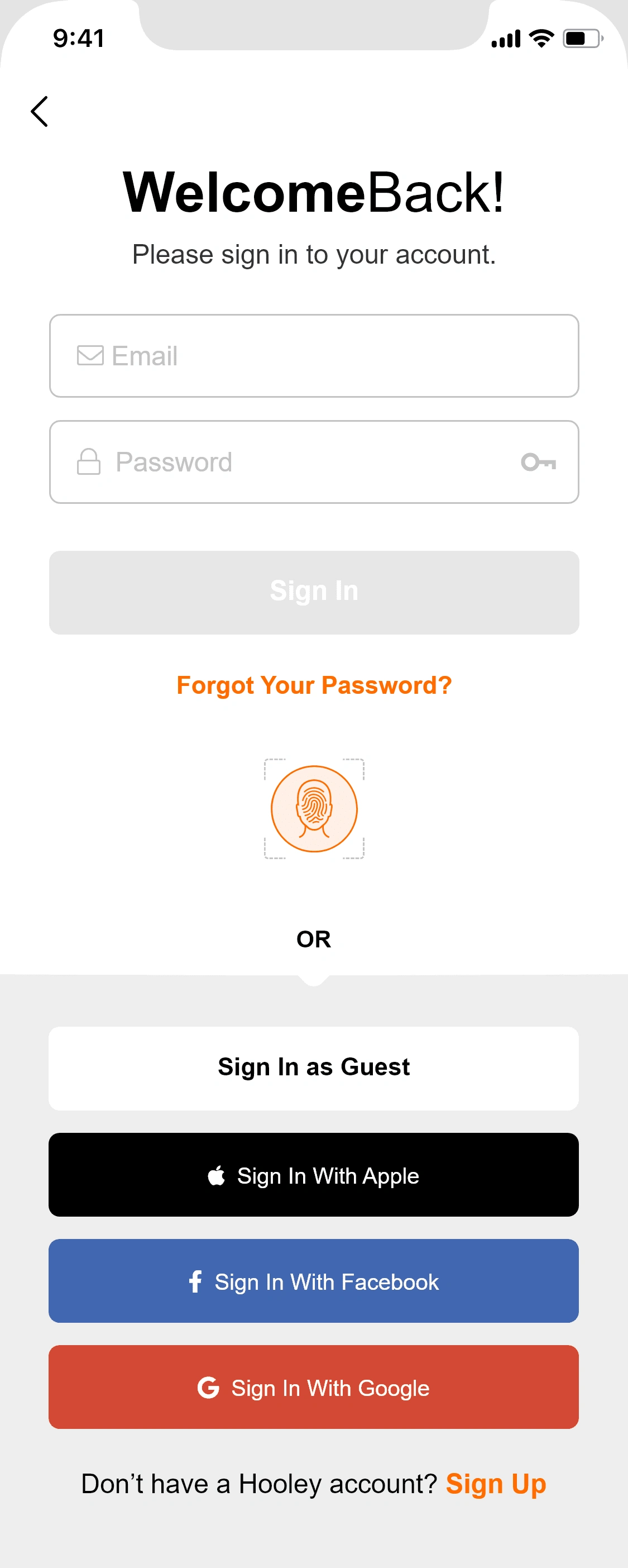Focus the Email input field
Image resolution: width=628 pixels, height=1568 pixels.
(313, 356)
